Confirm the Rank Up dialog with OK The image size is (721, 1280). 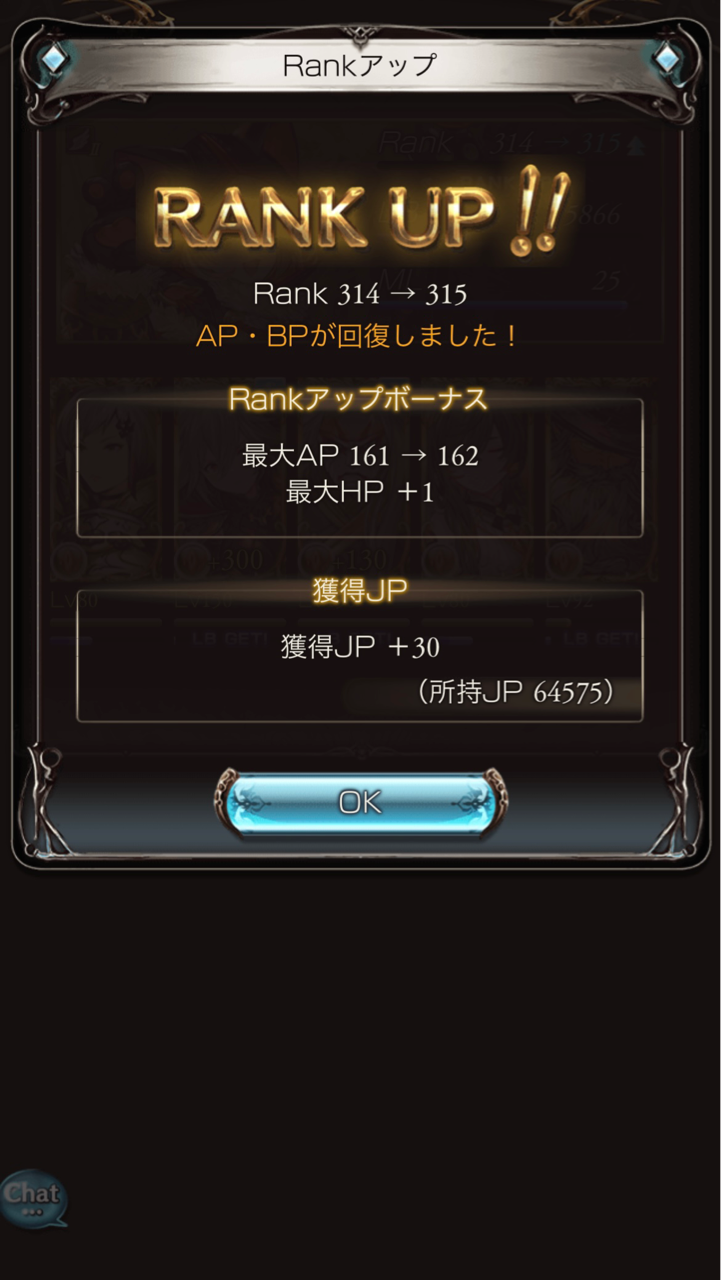click(360, 802)
